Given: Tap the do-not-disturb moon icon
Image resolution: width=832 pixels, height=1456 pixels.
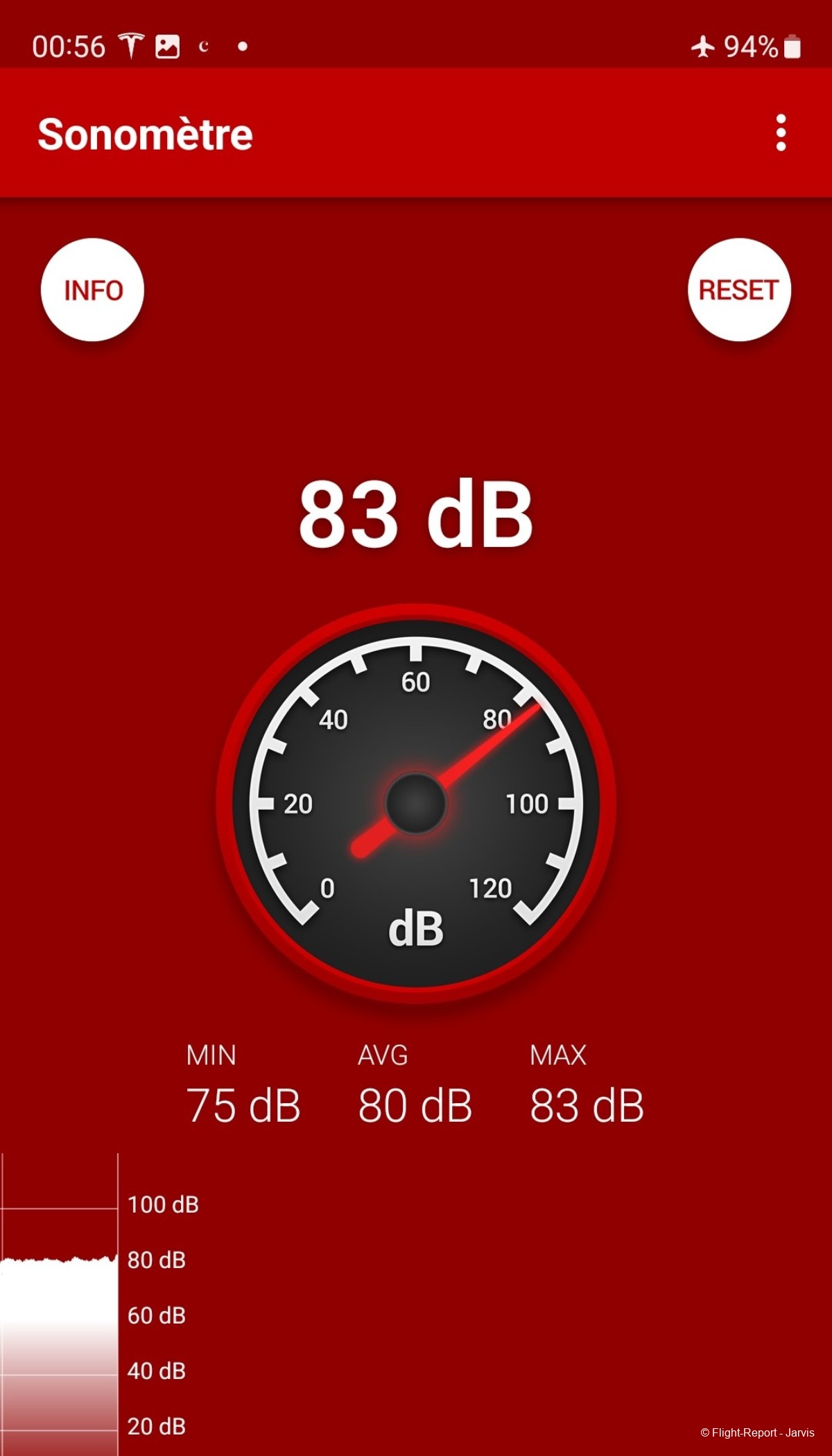Looking at the screenshot, I should click(x=205, y=46).
